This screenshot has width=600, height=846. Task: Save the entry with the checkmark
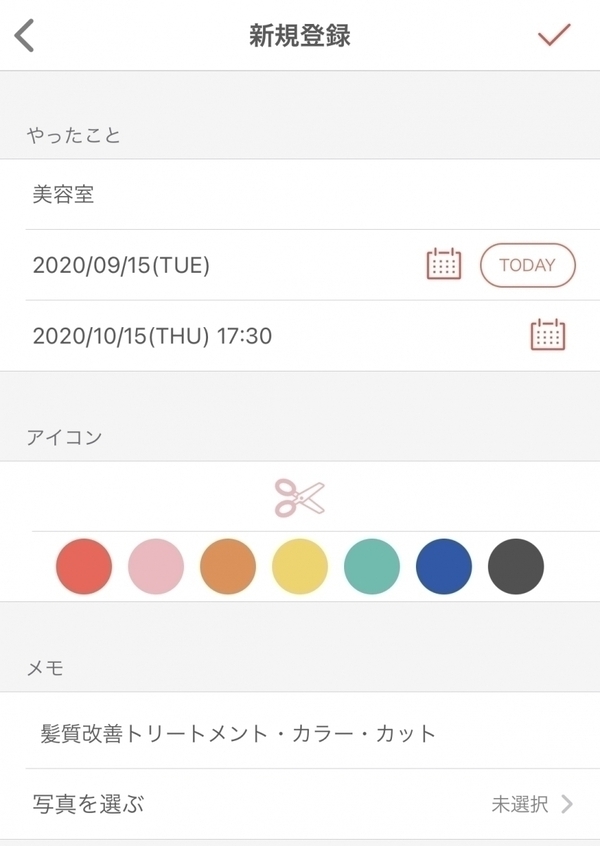click(x=553, y=35)
